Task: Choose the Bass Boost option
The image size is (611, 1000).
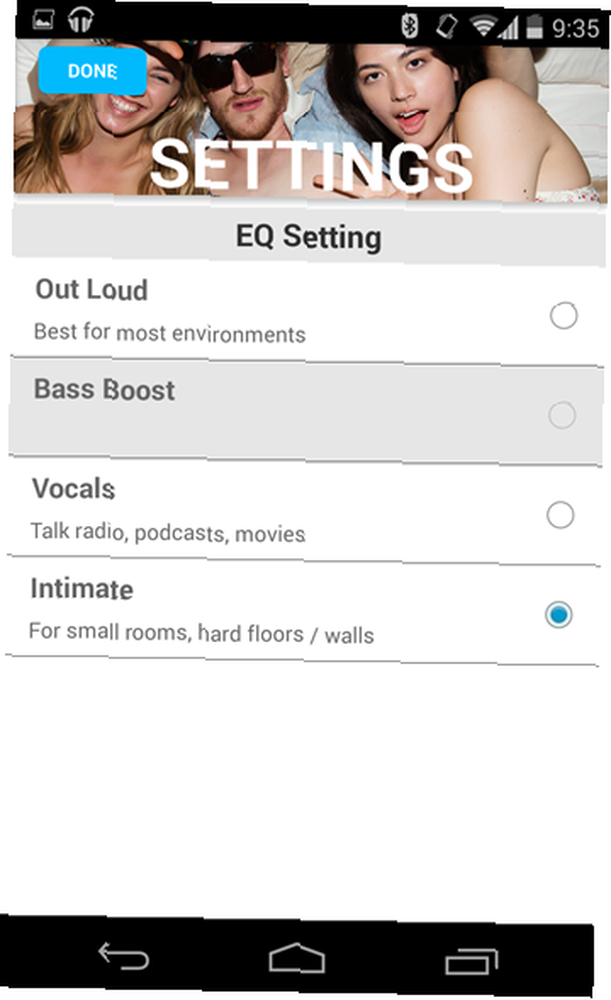Action: coord(306,411)
